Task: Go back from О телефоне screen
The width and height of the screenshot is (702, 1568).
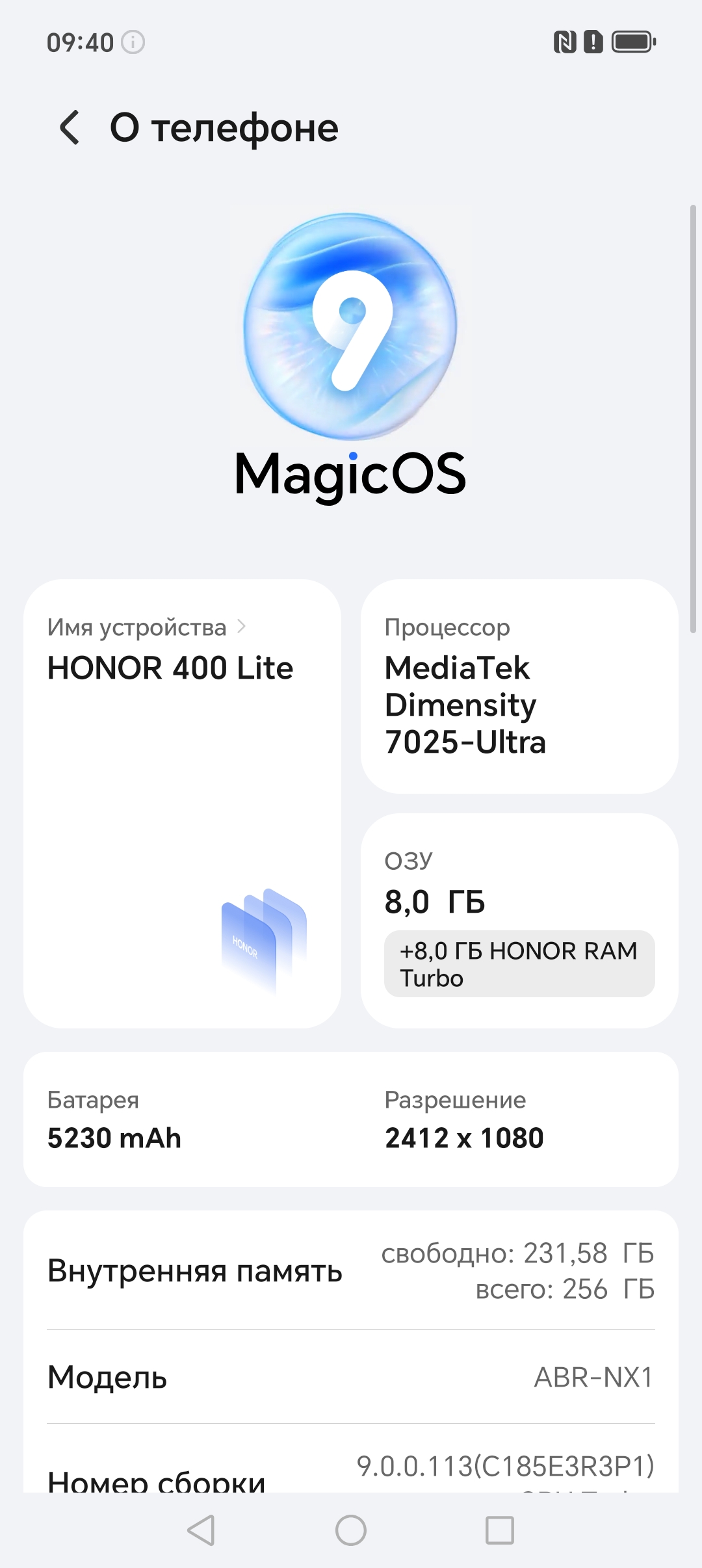Action: click(70, 127)
